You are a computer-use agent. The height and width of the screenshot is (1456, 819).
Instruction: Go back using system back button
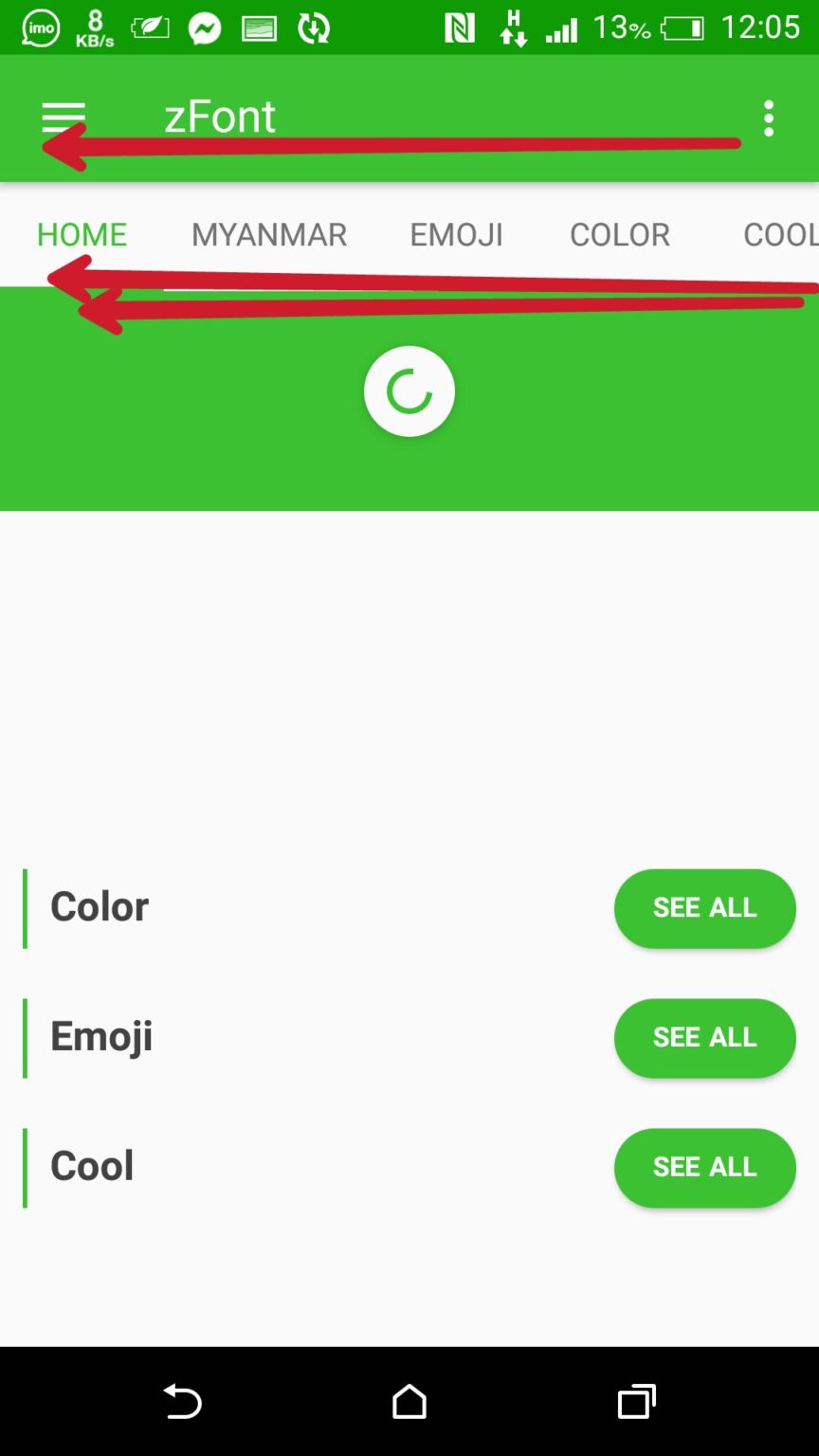182,1401
